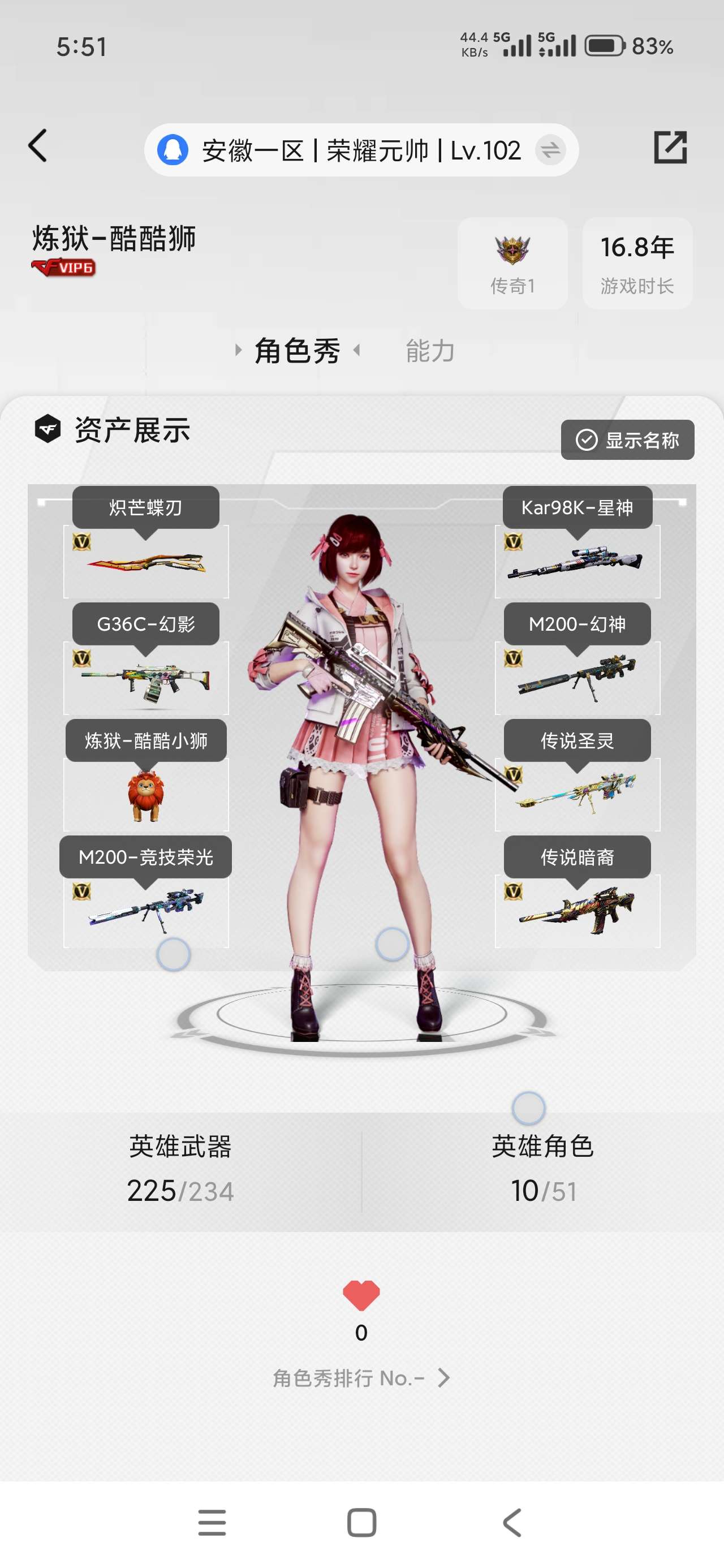Open the M200-竞技荣光 weapon tile
The width and height of the screenshot is (724, 1568).
pyautogui.click(x=146, y=911)
